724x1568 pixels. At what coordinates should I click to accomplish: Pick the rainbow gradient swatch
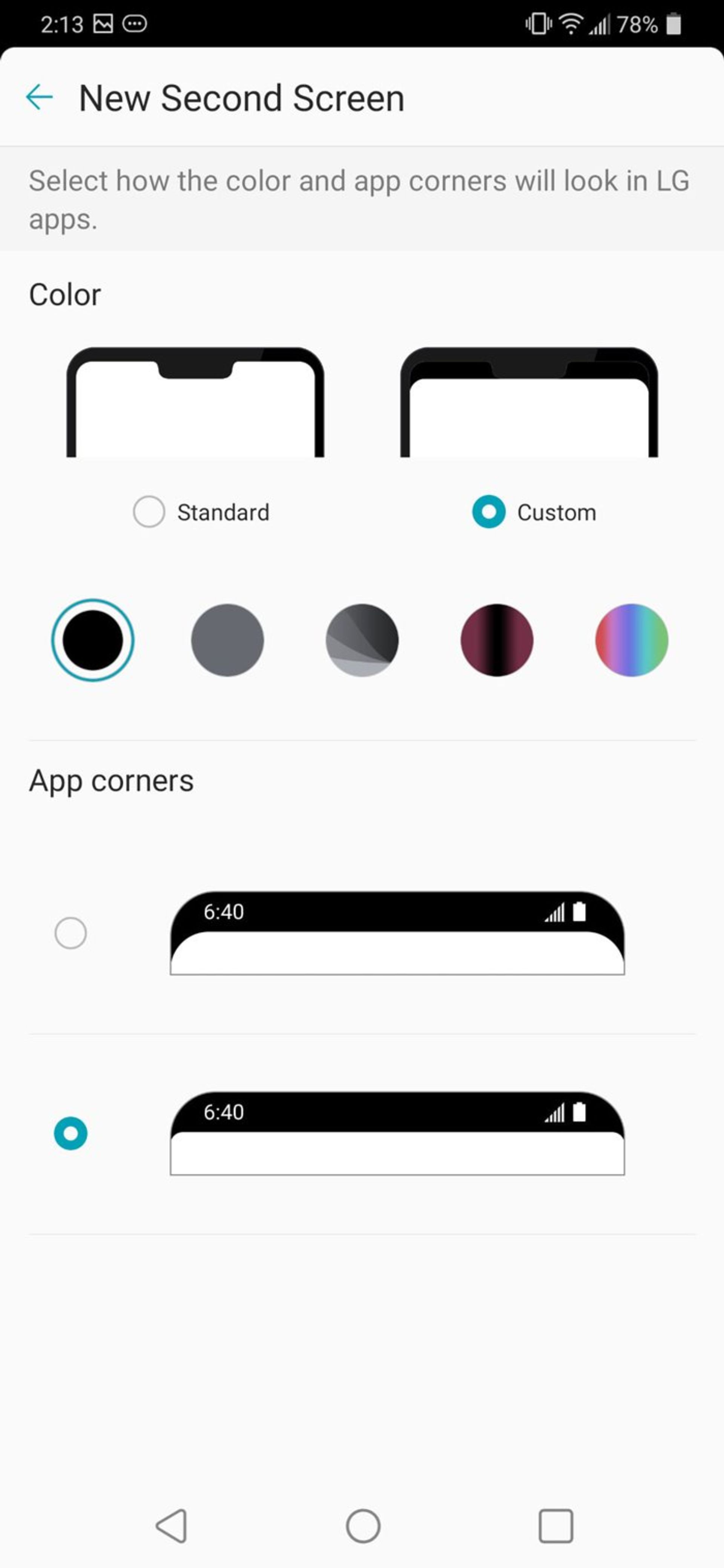point(632,640)
